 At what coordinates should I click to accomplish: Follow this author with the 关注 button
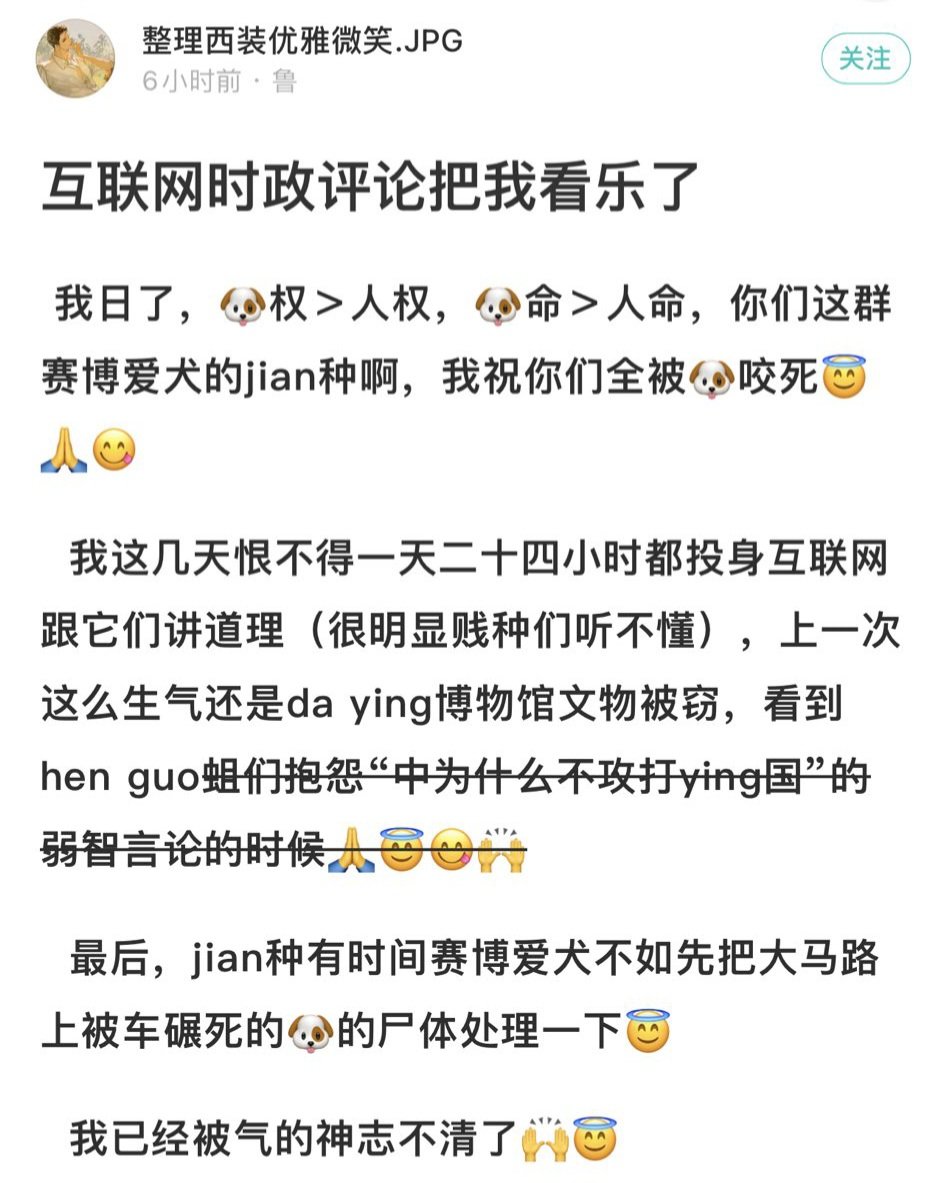[865, 59]
